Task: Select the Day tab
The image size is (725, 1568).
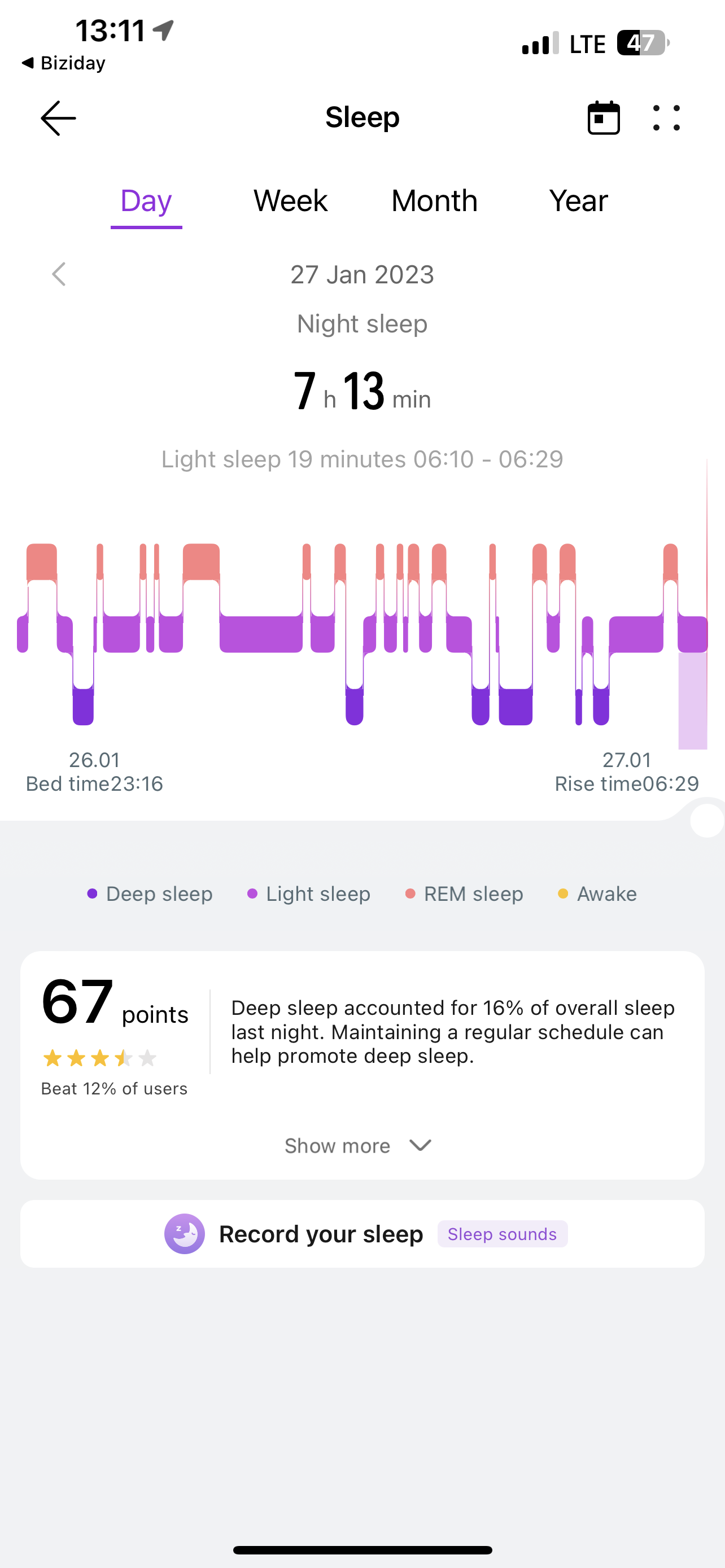Action: [x=146, y=202]
